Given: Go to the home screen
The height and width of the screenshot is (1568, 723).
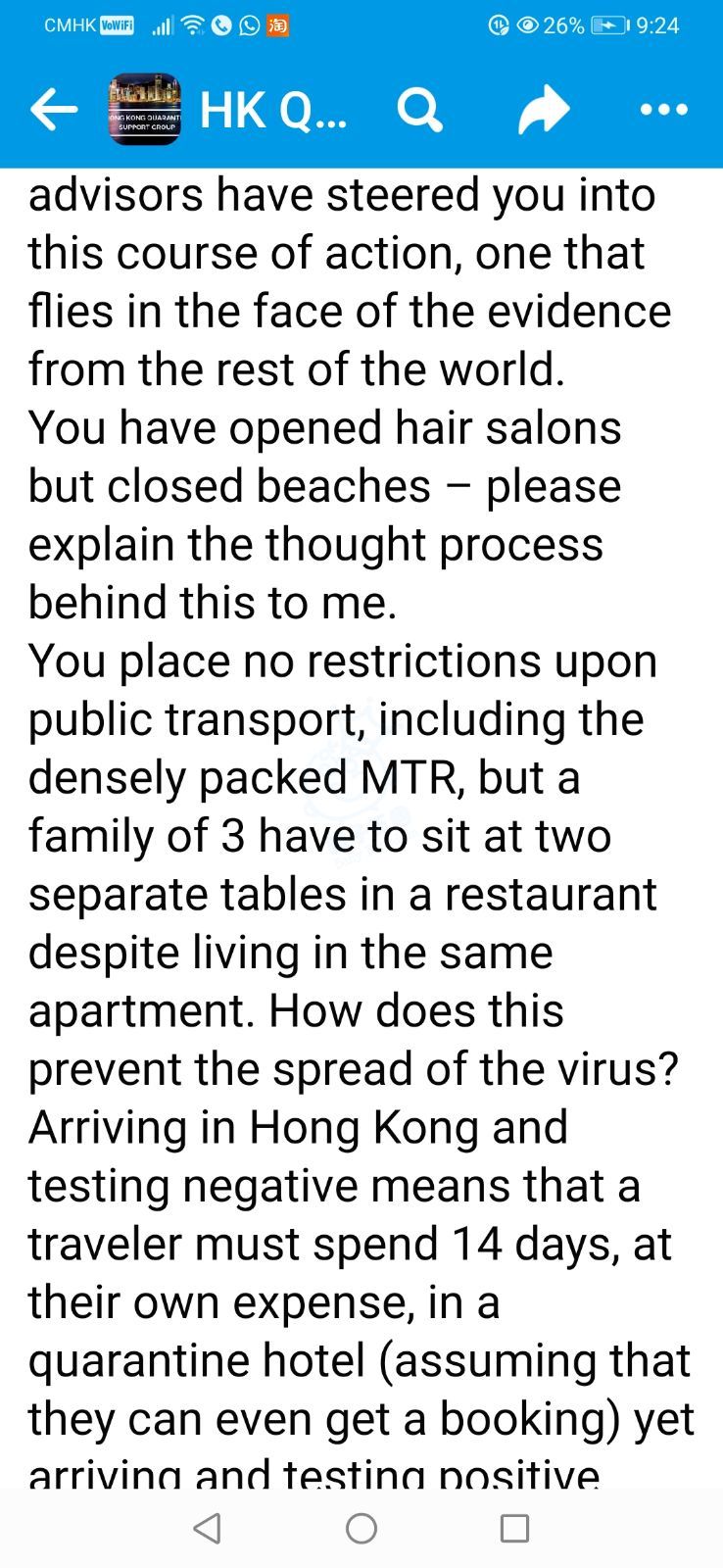Looking at the screenshot, I should 361,1528.
